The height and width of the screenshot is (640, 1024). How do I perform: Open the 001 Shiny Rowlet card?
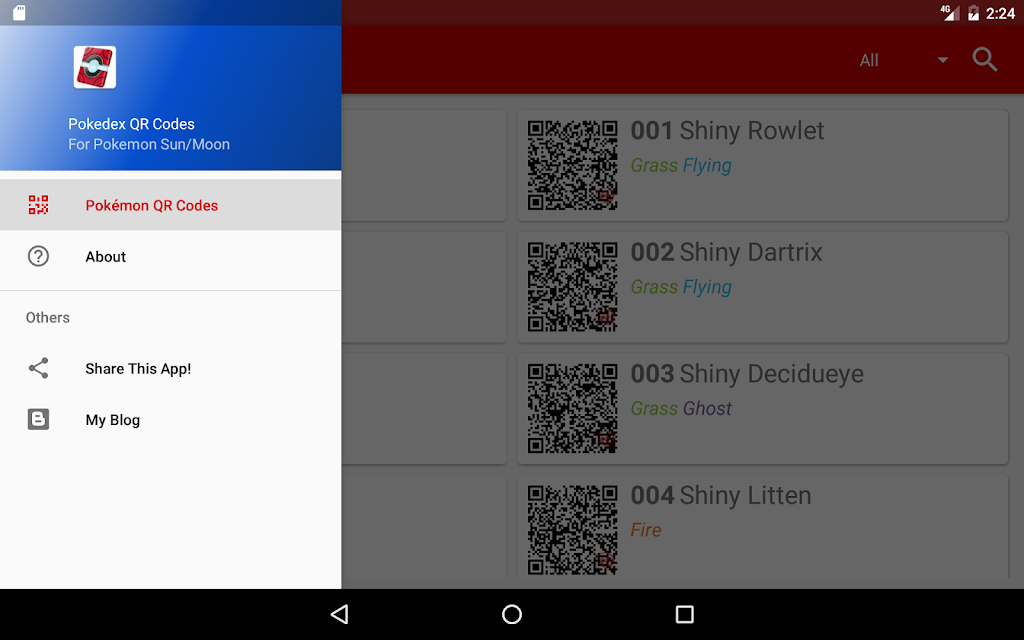point(763,165)
